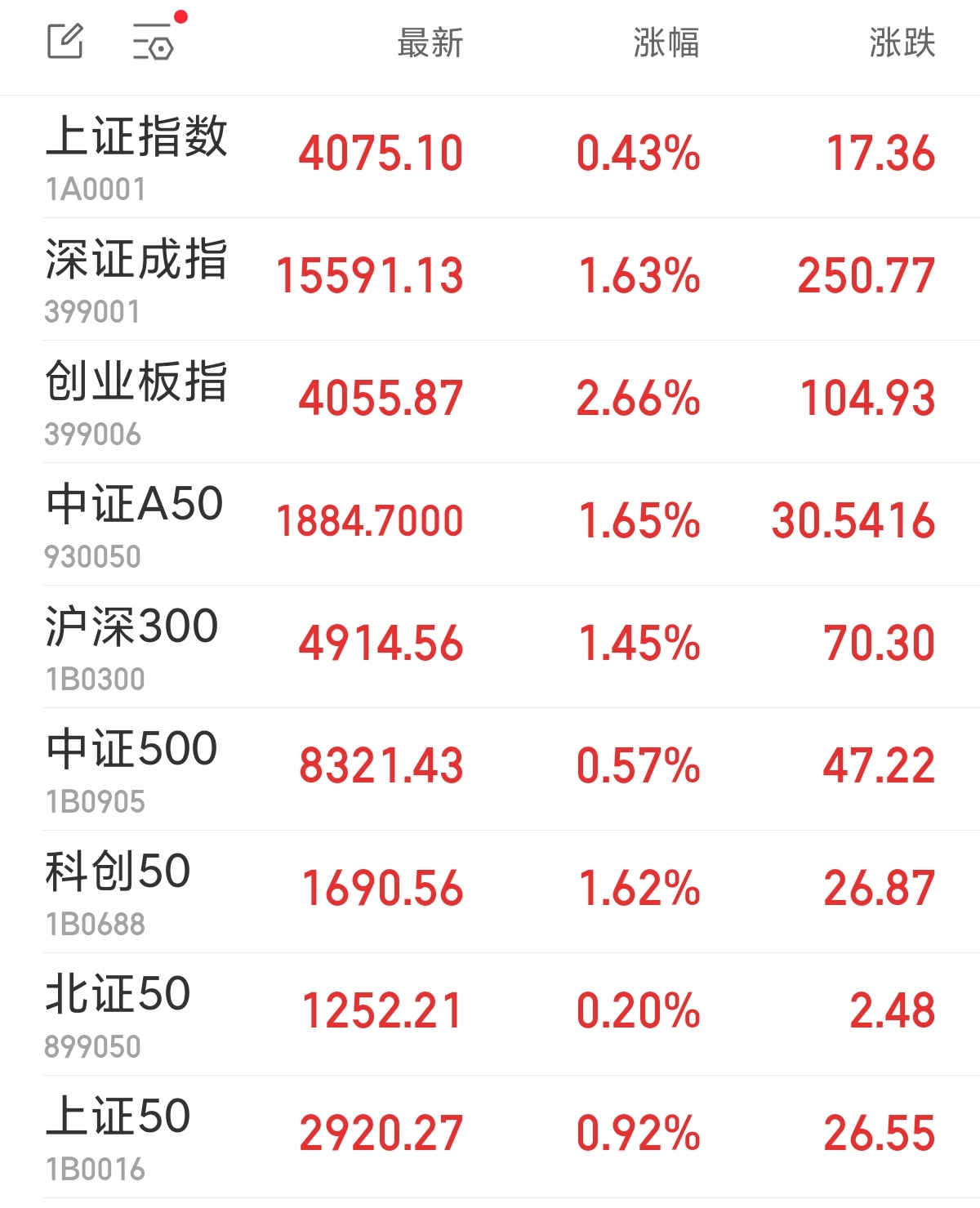Open the 深证成指 index row
Screen dimensions: 980x1208
(490, 279)
